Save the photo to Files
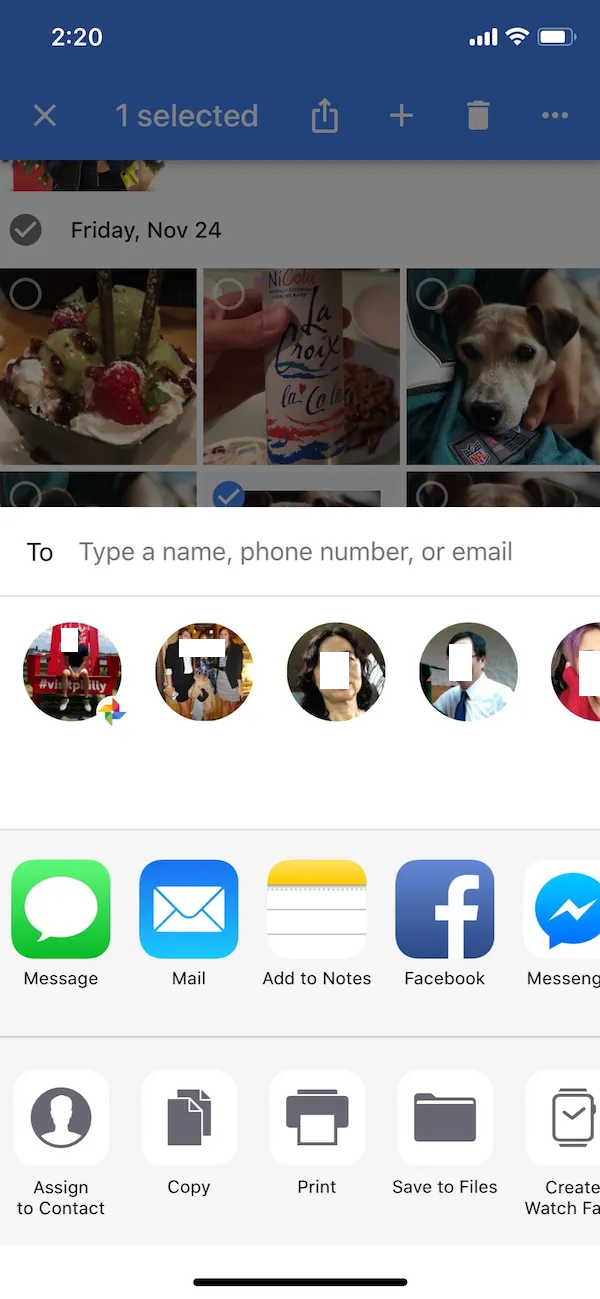 (445, 1118)
